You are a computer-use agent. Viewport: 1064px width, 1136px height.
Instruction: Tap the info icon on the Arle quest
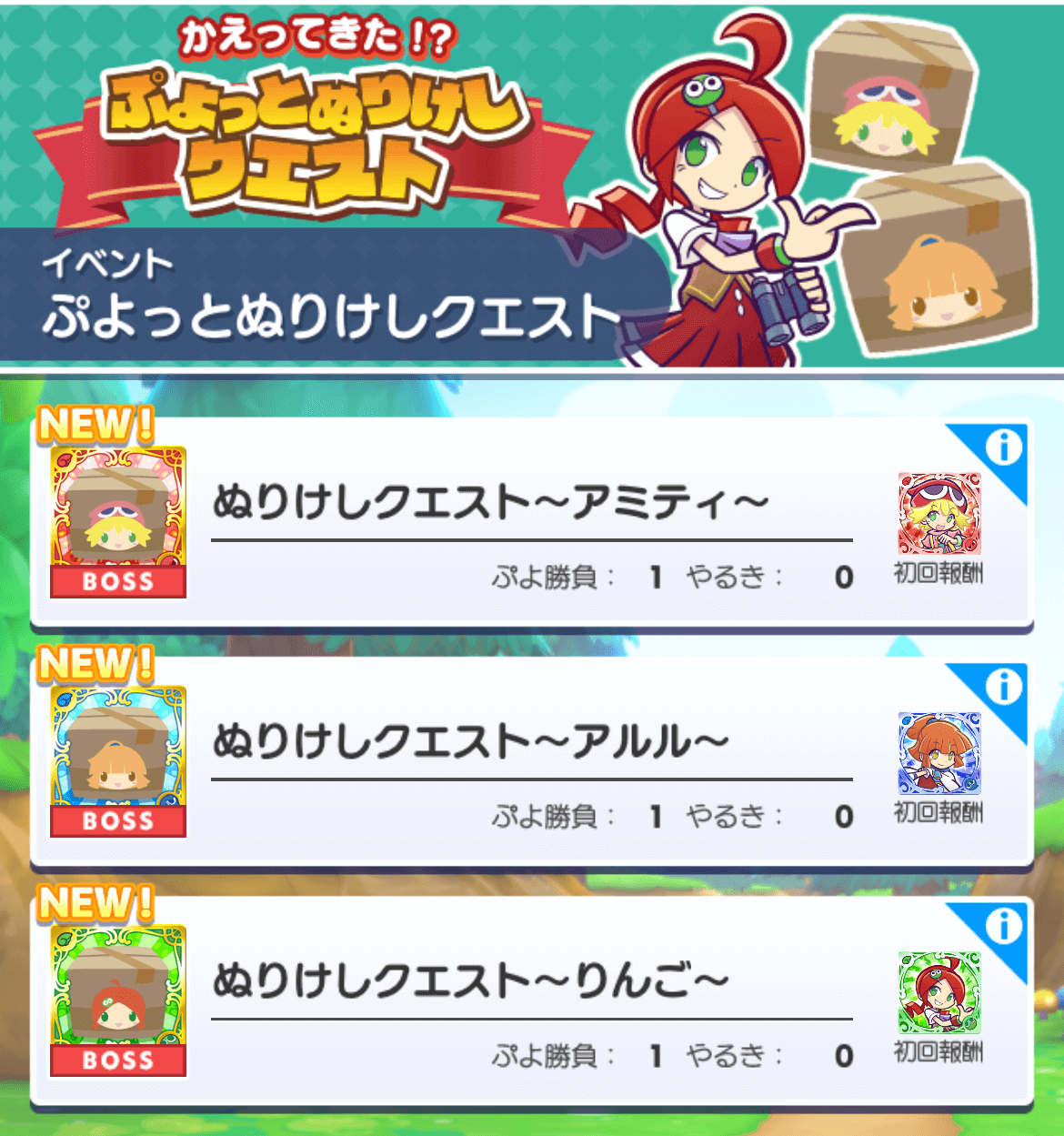[x=1003, y=689]
